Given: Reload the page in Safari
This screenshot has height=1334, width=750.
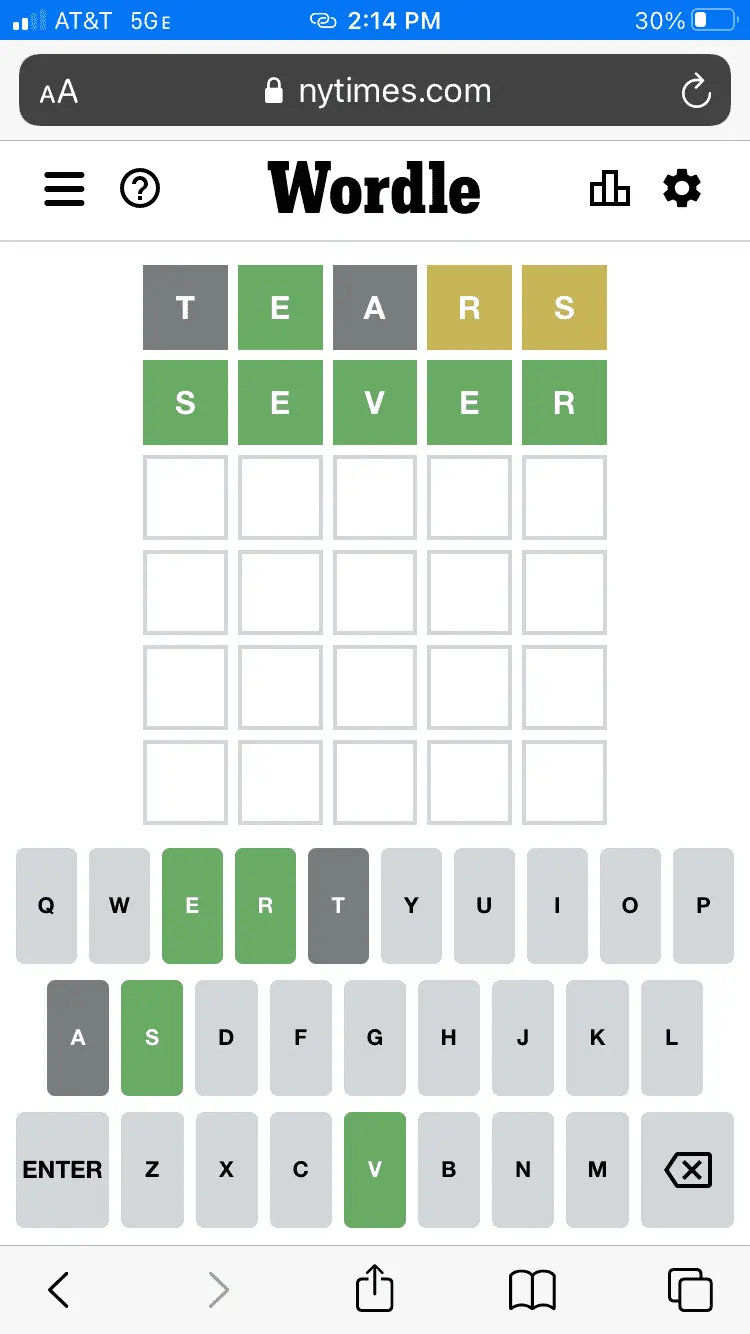Looking at the screenshot, I should [695, 93].
